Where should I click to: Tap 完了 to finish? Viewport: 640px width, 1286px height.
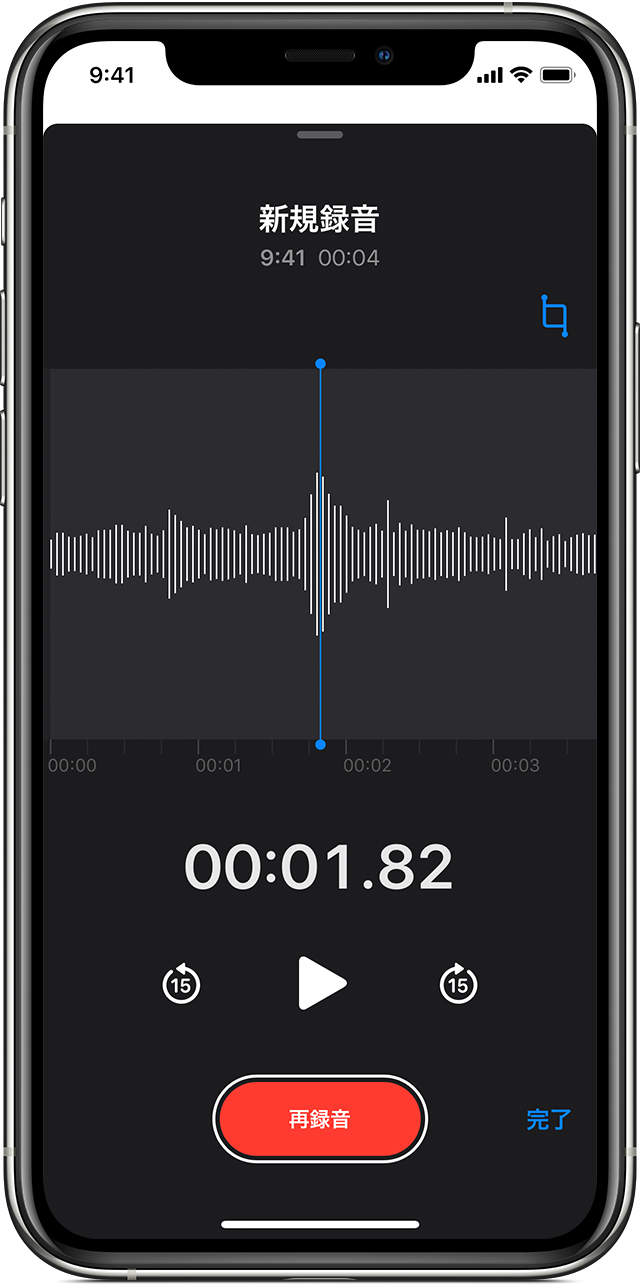pos(548,1119)
